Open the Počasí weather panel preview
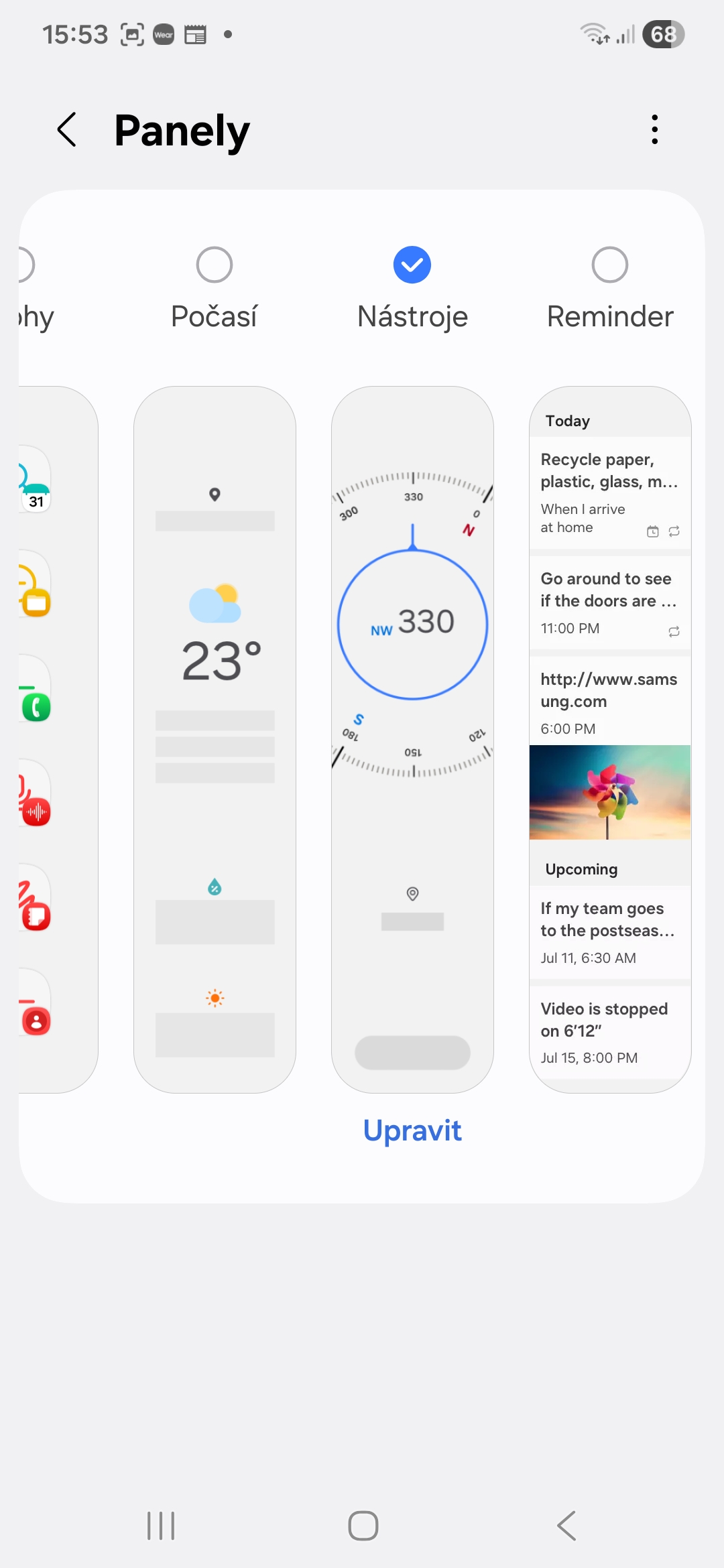 coord(215,739)
